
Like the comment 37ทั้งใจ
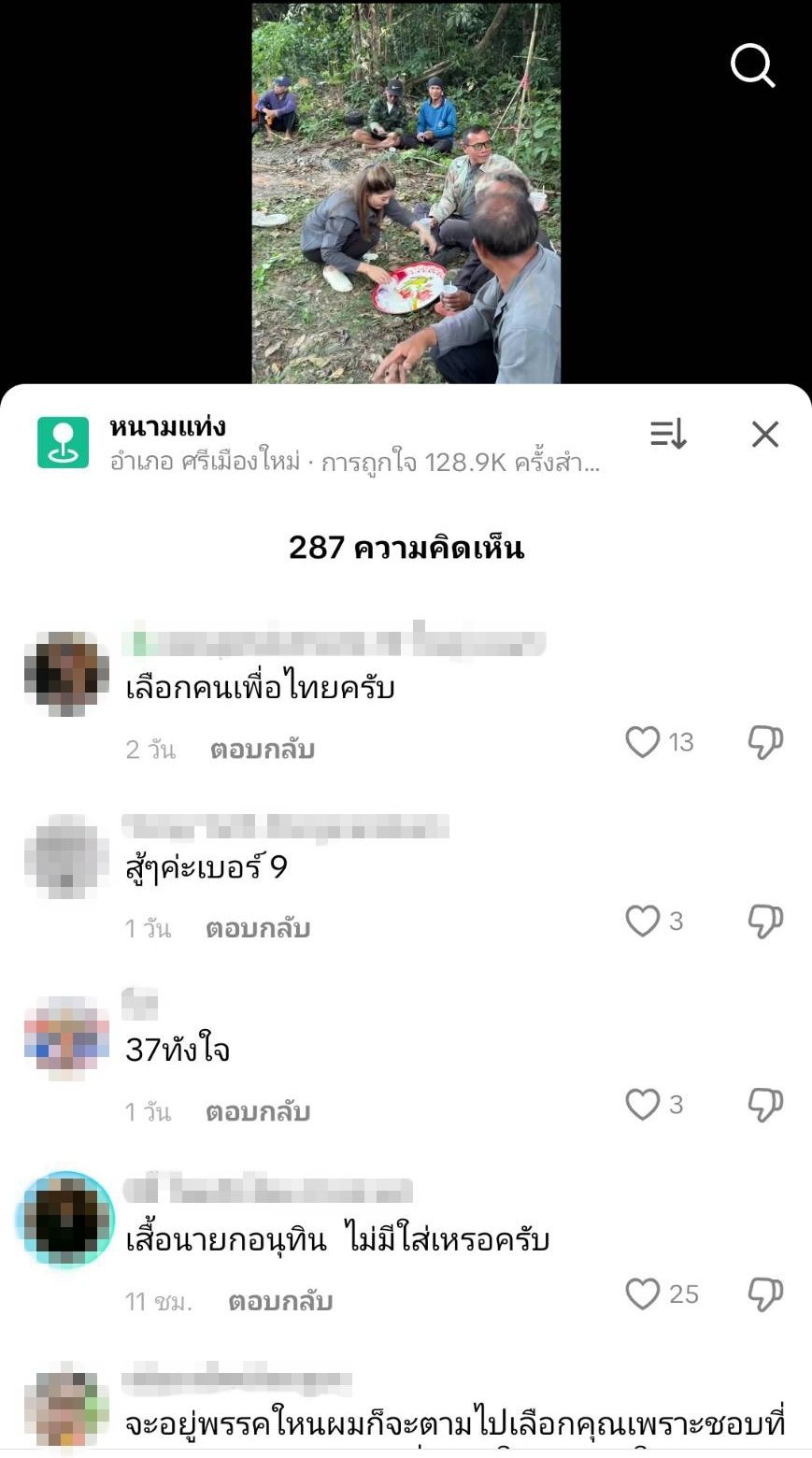(x=643, y=1105)
